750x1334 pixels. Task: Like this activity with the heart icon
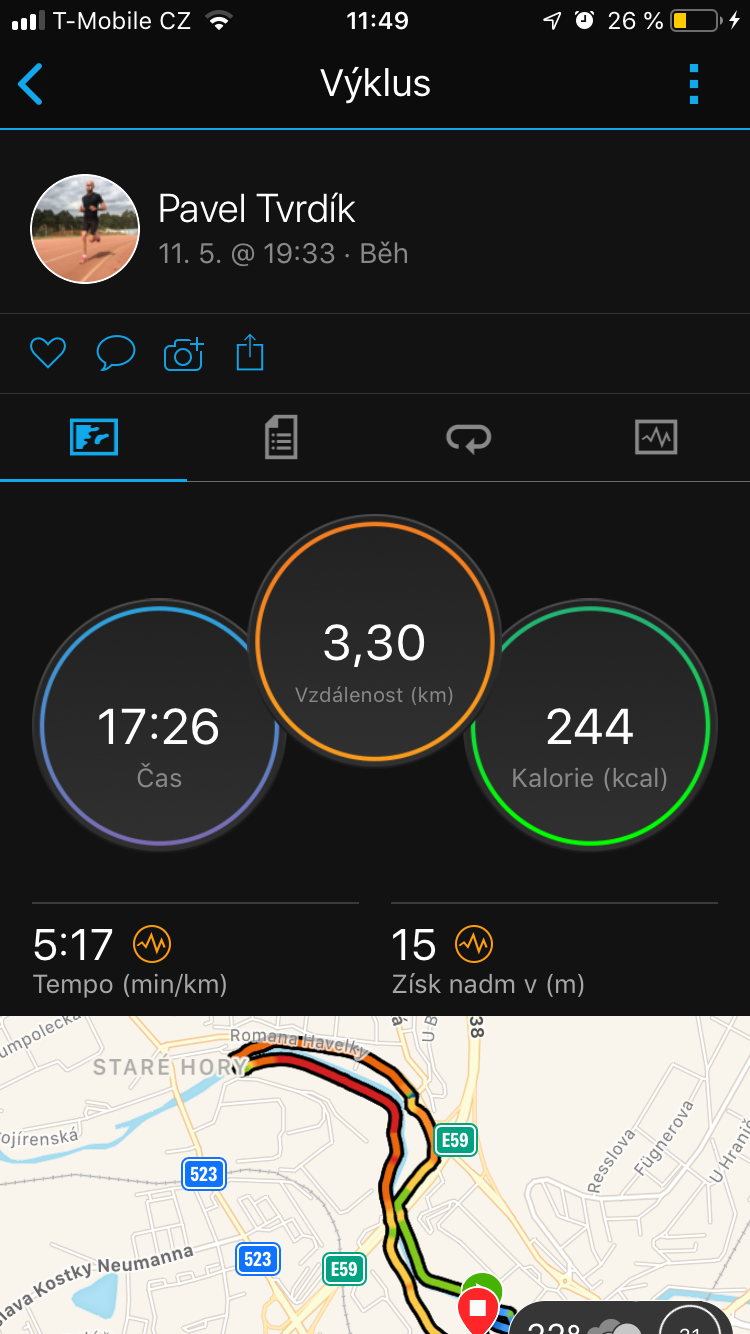tap(48, 353)
